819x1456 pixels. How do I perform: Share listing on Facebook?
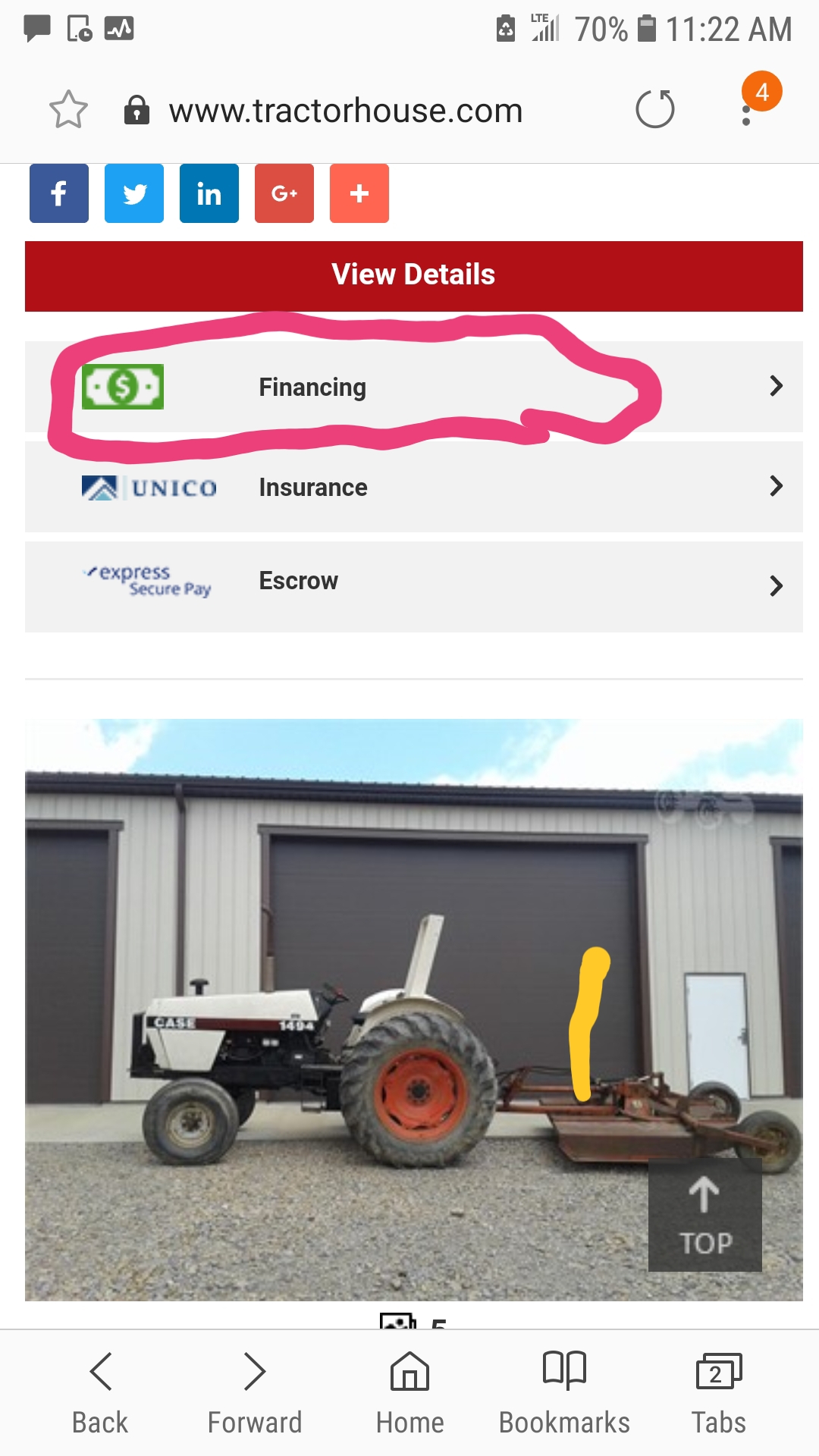[59, 193]
